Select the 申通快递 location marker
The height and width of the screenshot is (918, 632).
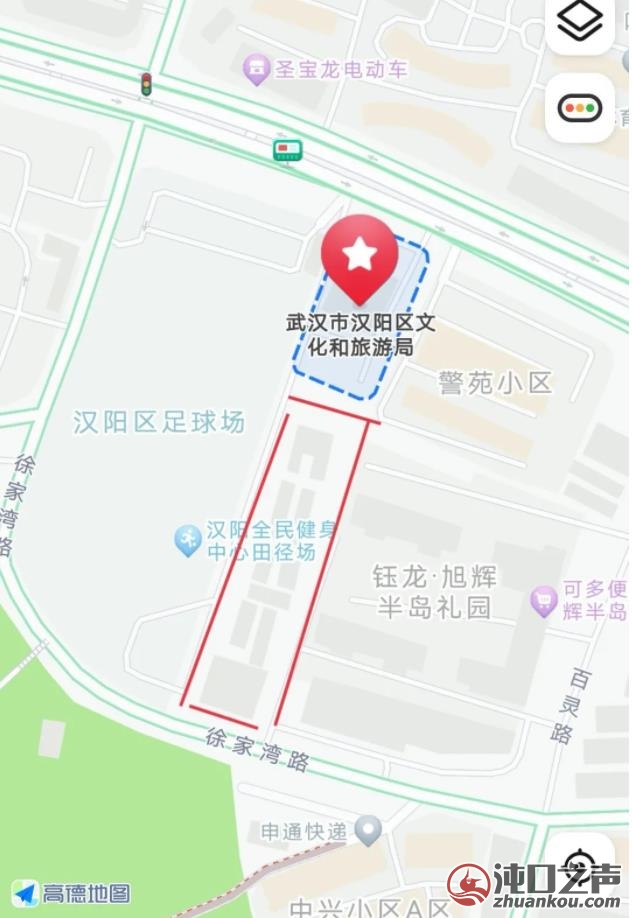click(369, 828)
